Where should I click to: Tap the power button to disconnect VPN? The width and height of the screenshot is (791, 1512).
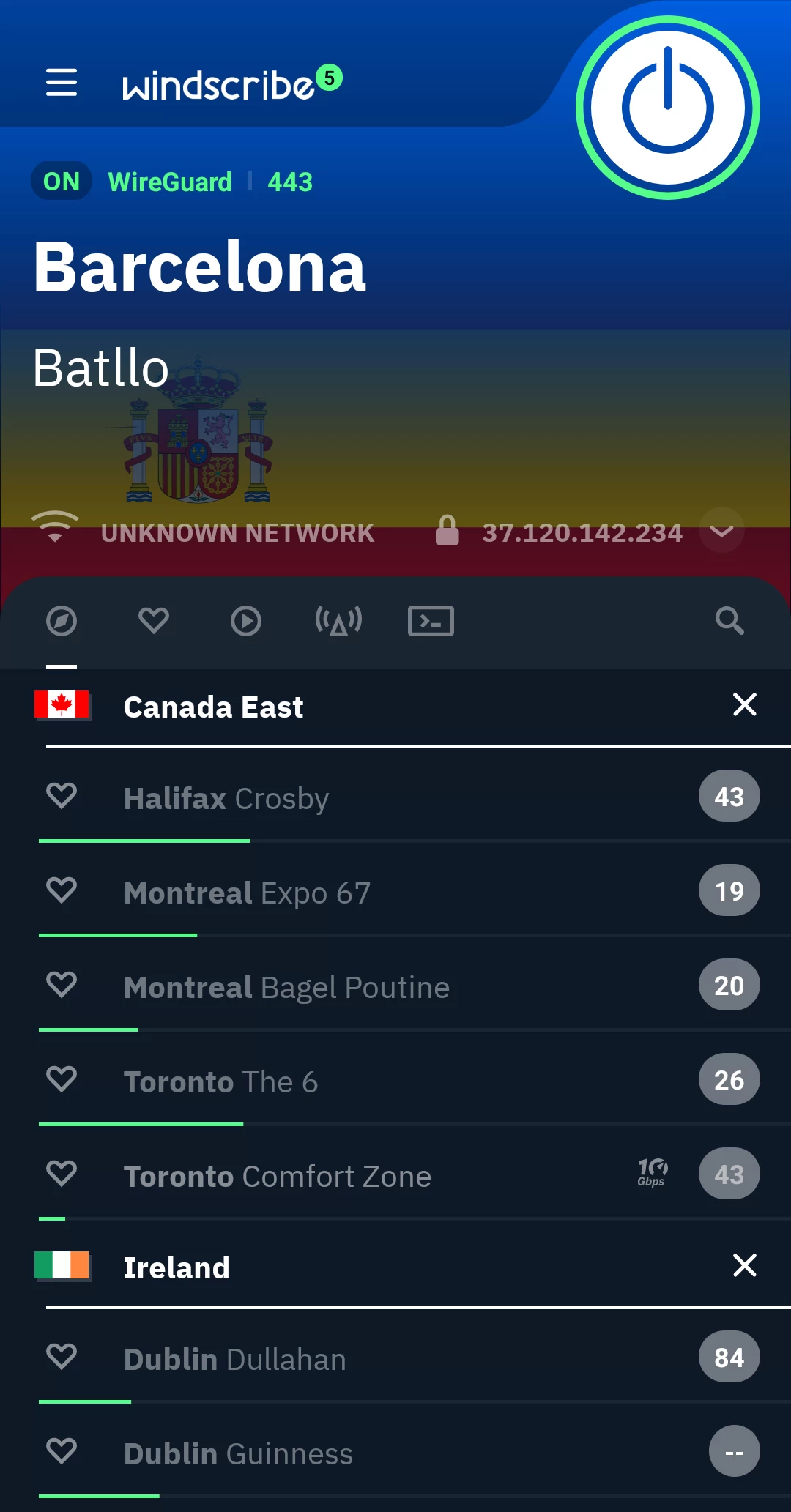667,108
